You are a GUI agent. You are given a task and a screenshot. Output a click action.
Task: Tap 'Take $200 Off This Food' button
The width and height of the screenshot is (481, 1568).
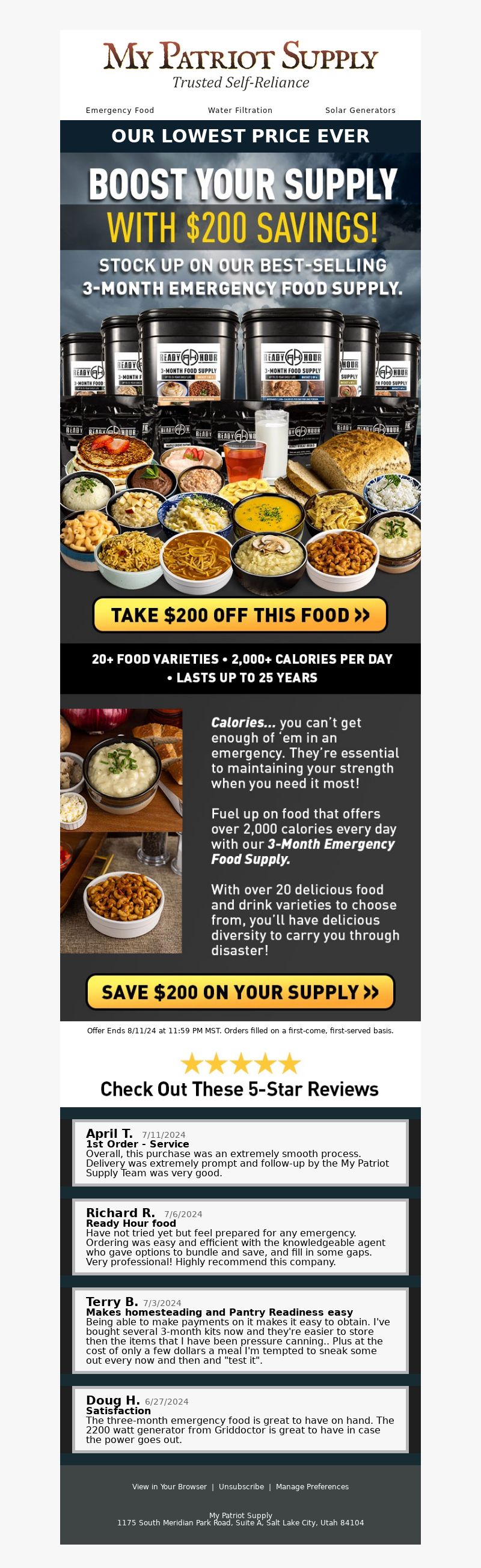tap(240, 615)
